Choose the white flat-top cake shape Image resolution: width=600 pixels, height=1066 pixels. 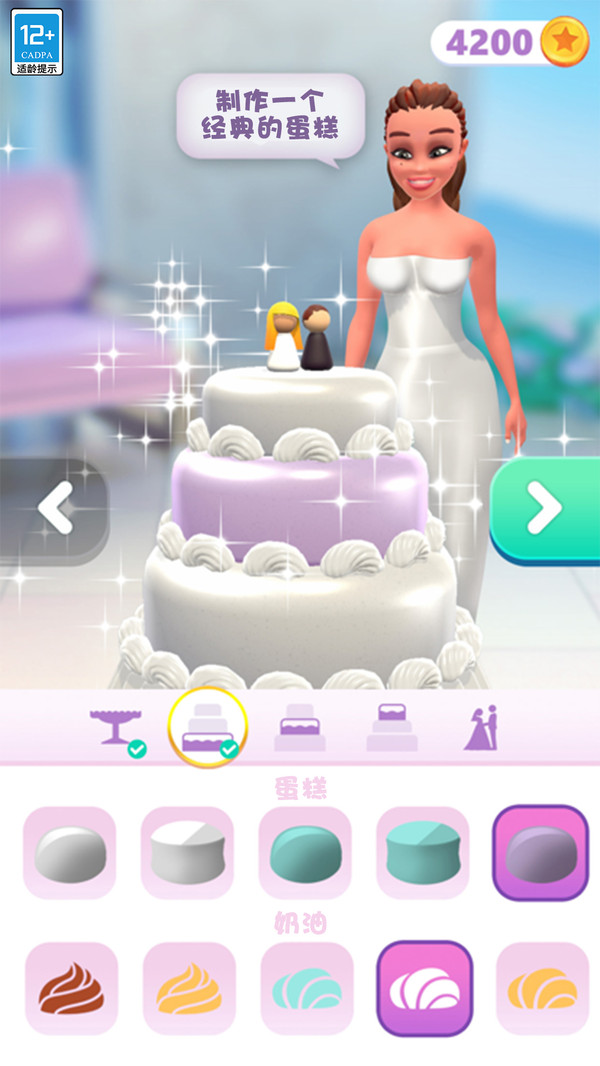click(187, 853)
